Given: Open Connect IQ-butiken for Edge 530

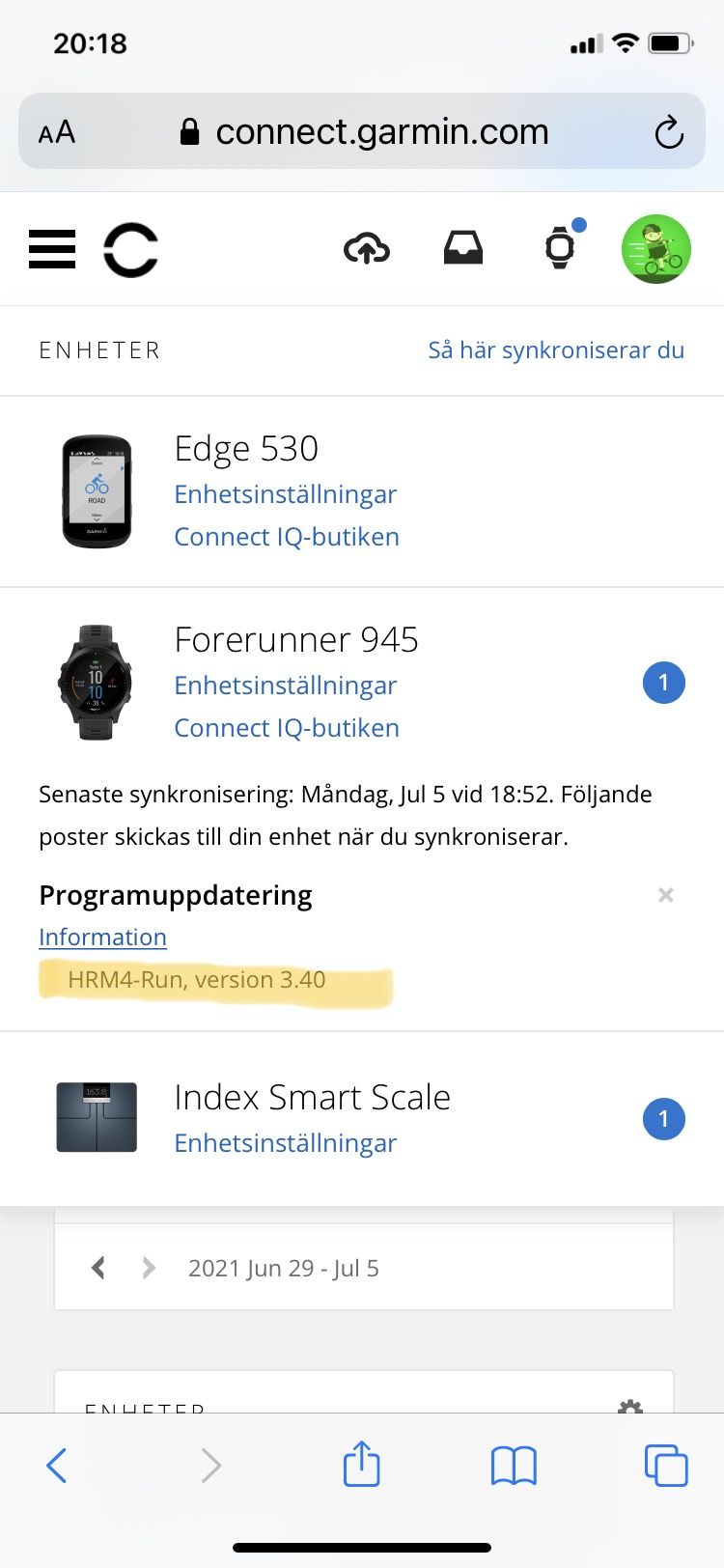Looking at the screenshot, I should pyautogui.click(x=287, y=537).
